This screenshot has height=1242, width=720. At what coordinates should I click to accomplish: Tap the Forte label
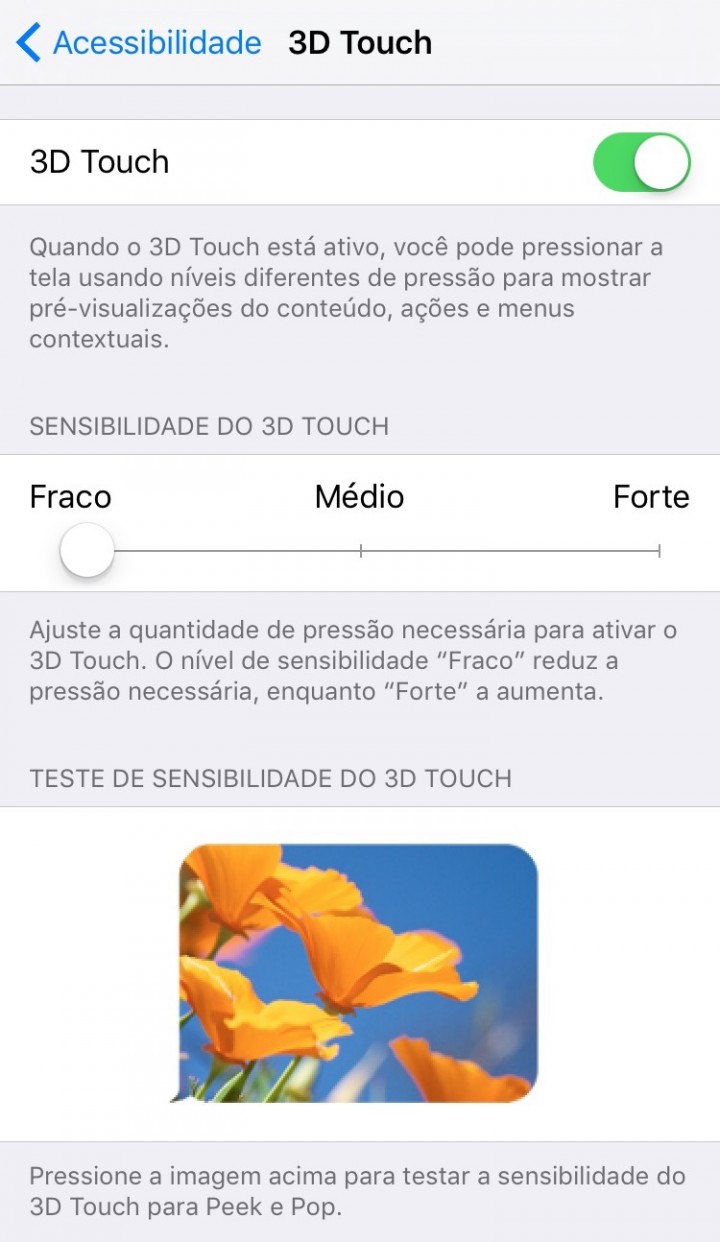click(x=652, y=496)
